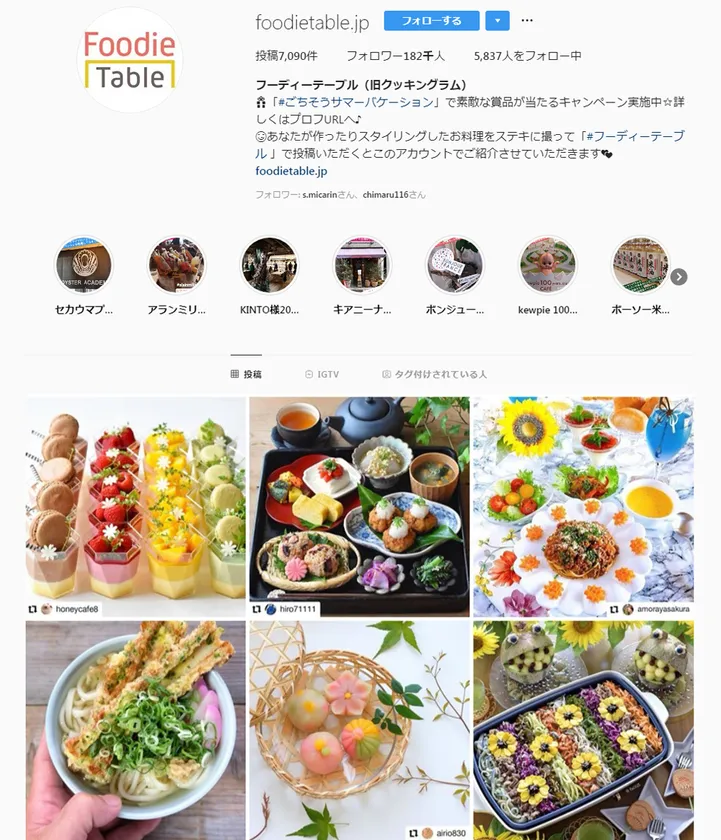721x840 pixels.
Task: Open the #ごちそうサマーバケーション hashtag
Action: [x=357, y=102]
